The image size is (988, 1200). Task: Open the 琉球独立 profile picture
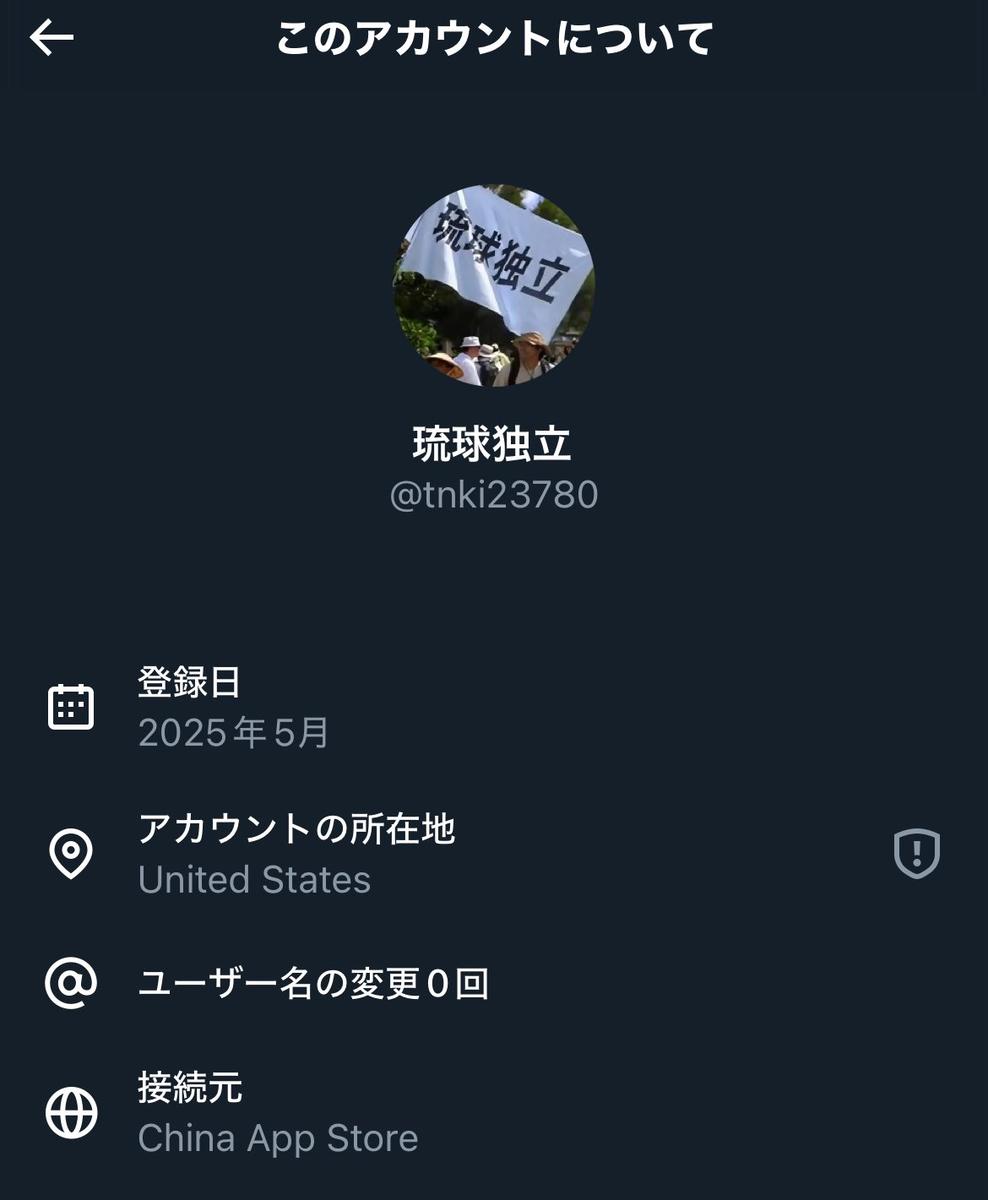[x=494, y=286]
